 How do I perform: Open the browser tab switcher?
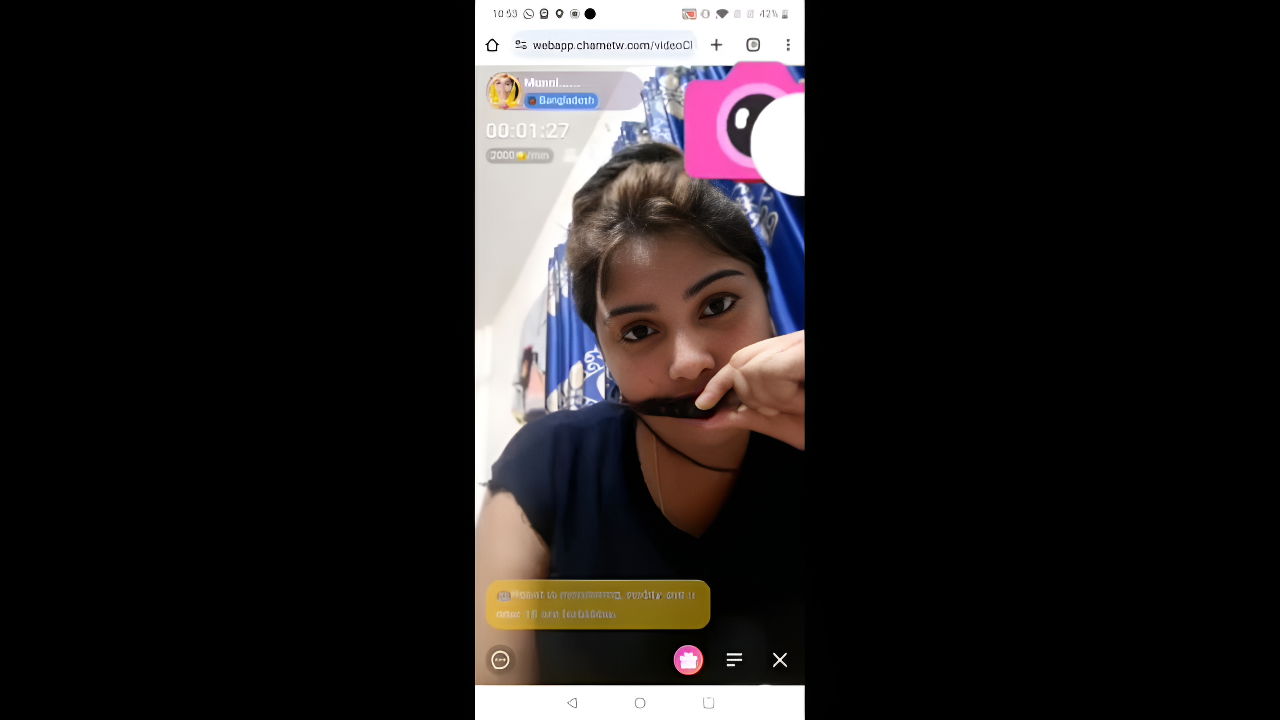pyautogui.click(x=753, y=45)
